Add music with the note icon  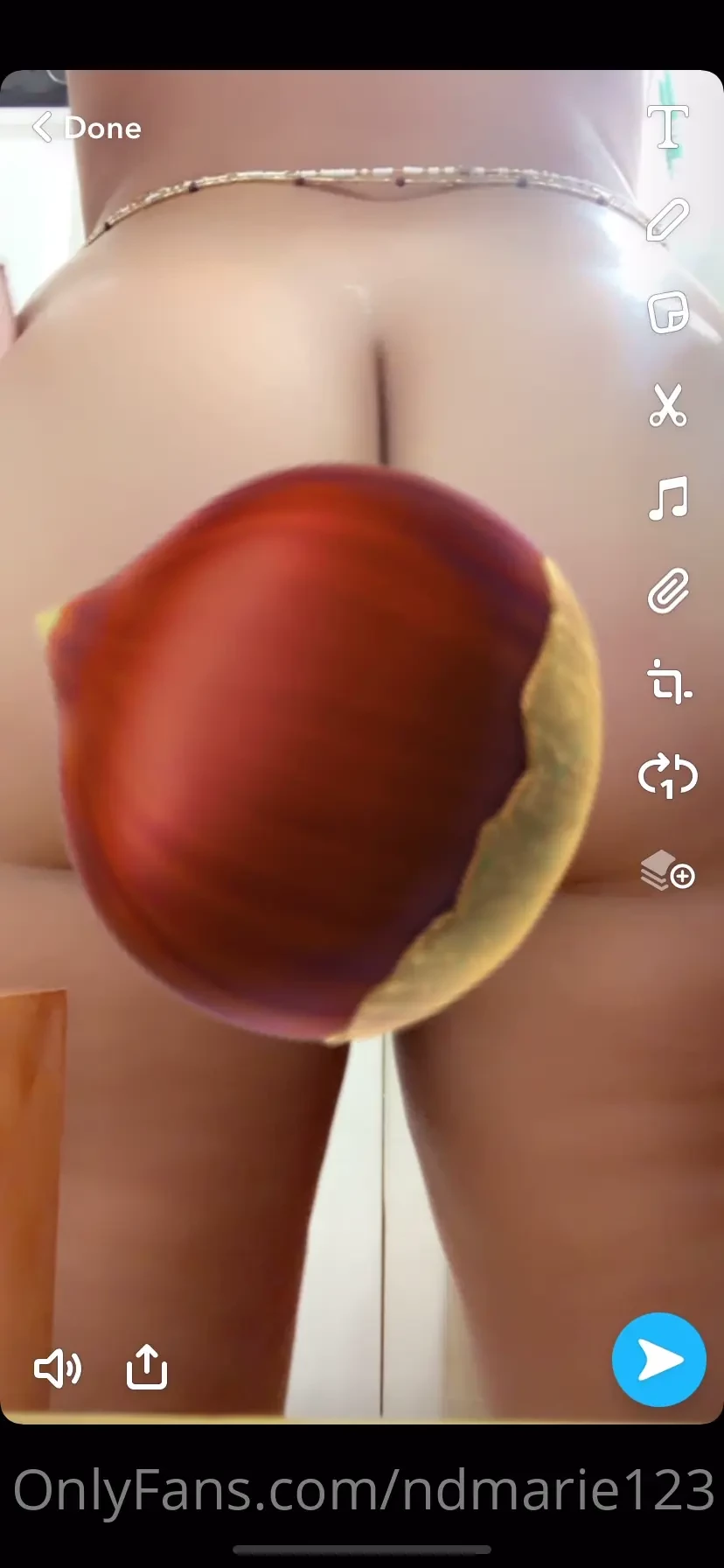coord(668,499)
